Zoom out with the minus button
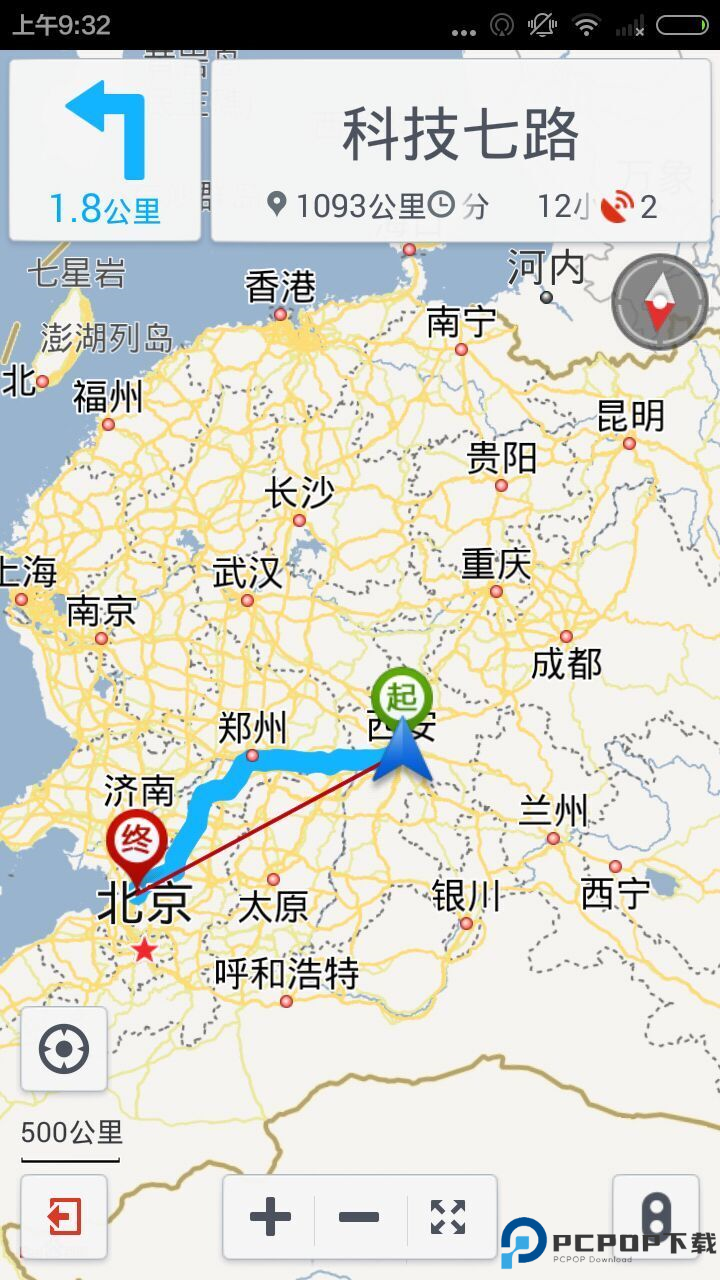This screenshot has width=720, height=1280. click(x=358, y=1217)
